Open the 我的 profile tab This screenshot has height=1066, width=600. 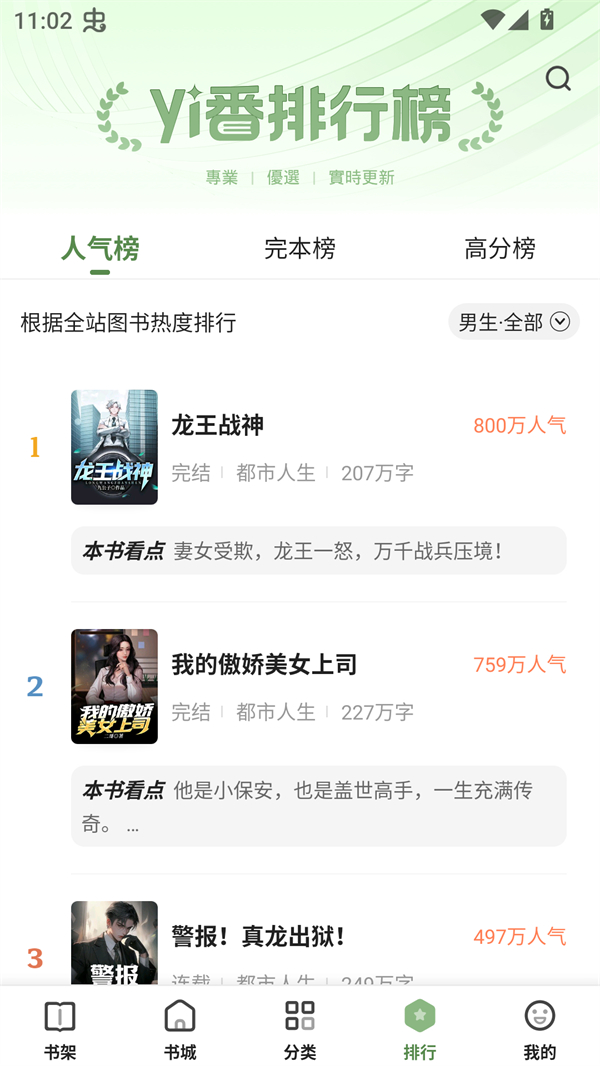tap(540, 1029)
